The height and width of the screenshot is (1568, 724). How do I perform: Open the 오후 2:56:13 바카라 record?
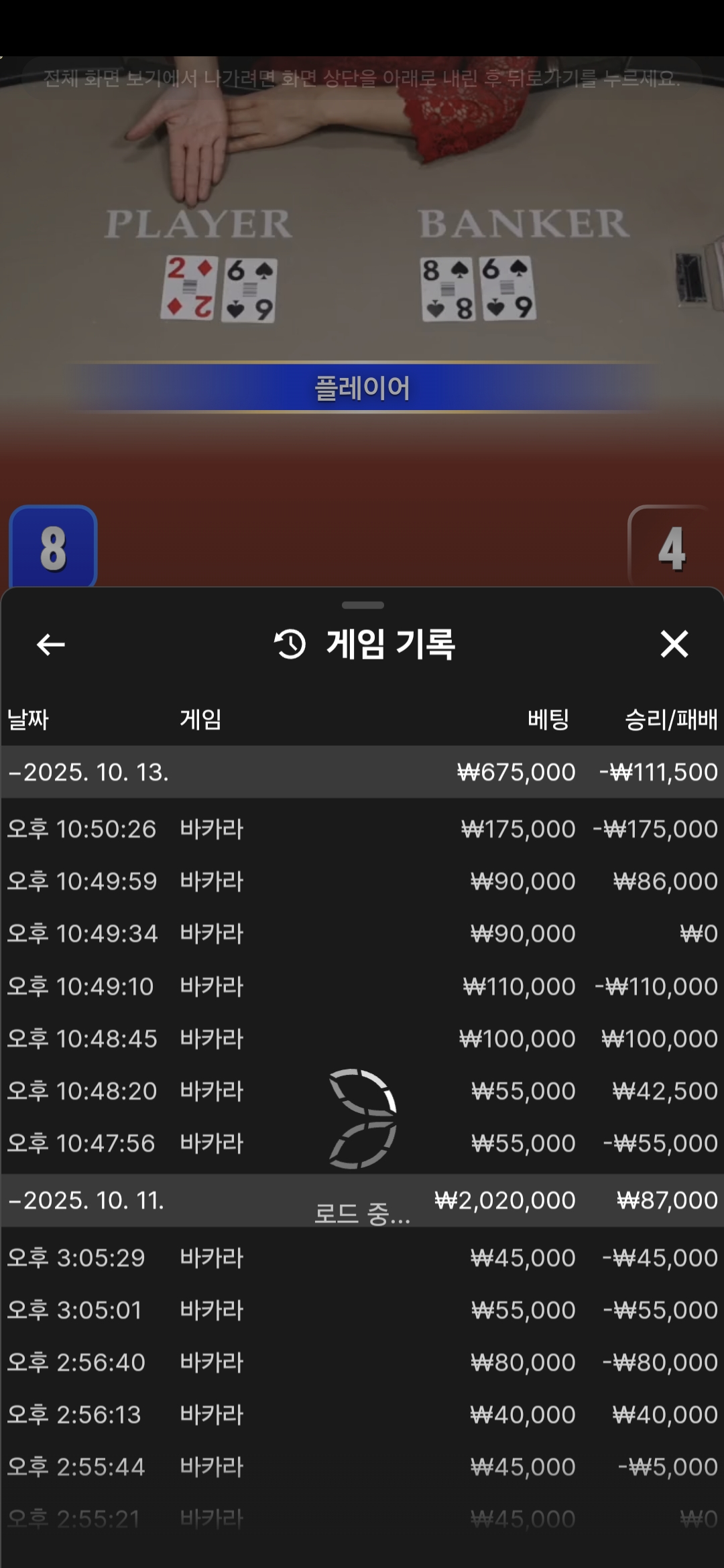362,1415
